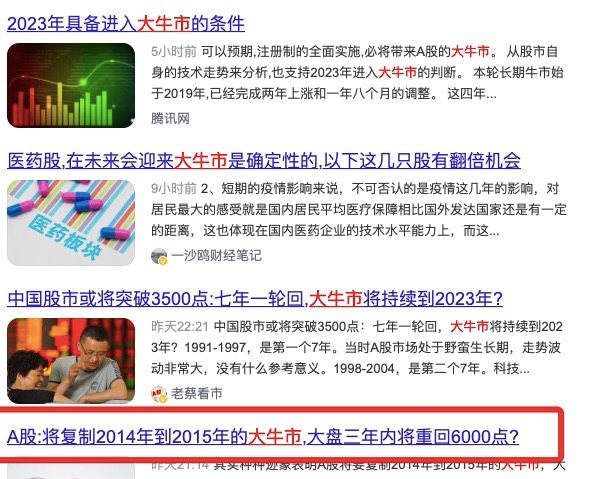Open the thumbnail photo of the 老蔡看市 article

(x=70, y=360)
